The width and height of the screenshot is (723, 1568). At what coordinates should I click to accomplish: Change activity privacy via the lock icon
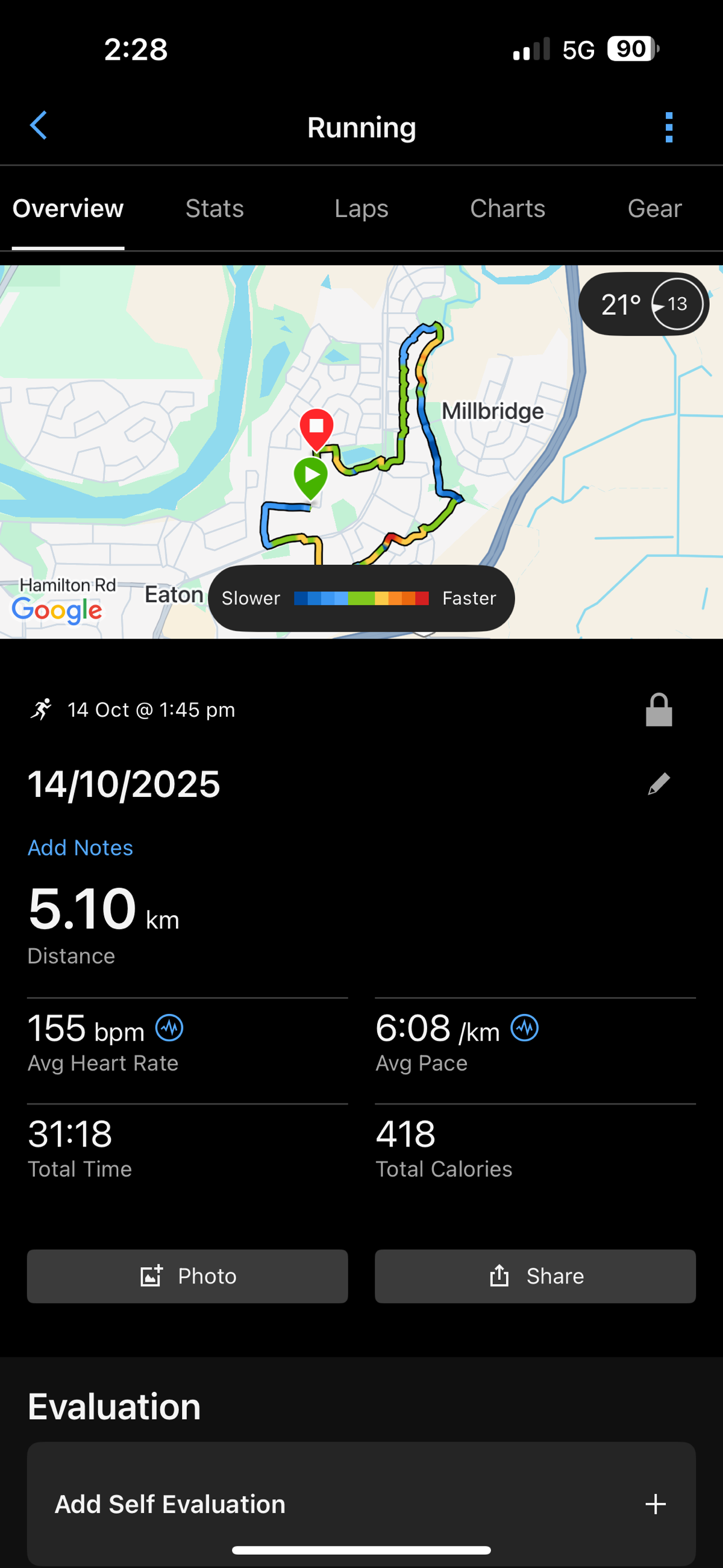pyautogui.click(x=659, y=710)
